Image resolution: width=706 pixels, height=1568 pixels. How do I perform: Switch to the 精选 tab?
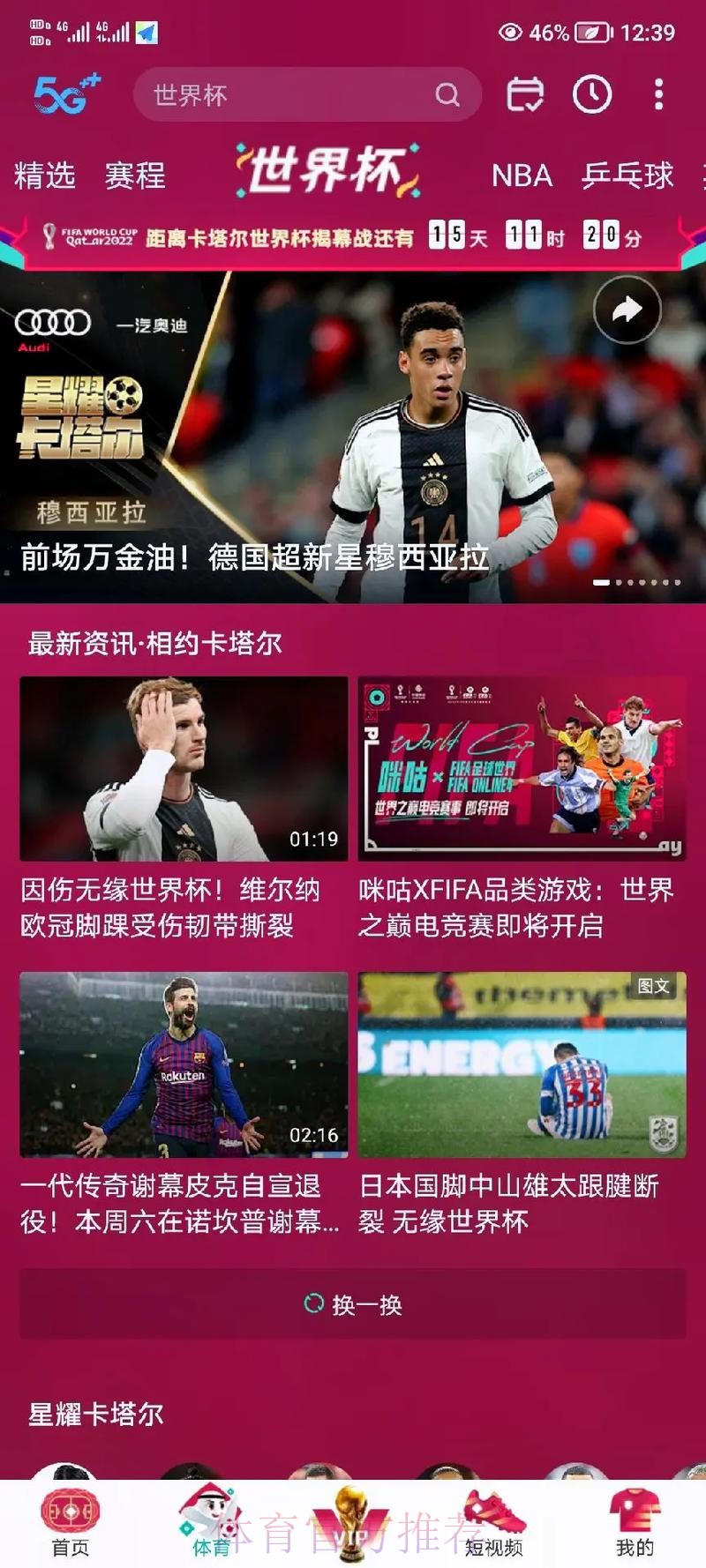pos(45,175)
